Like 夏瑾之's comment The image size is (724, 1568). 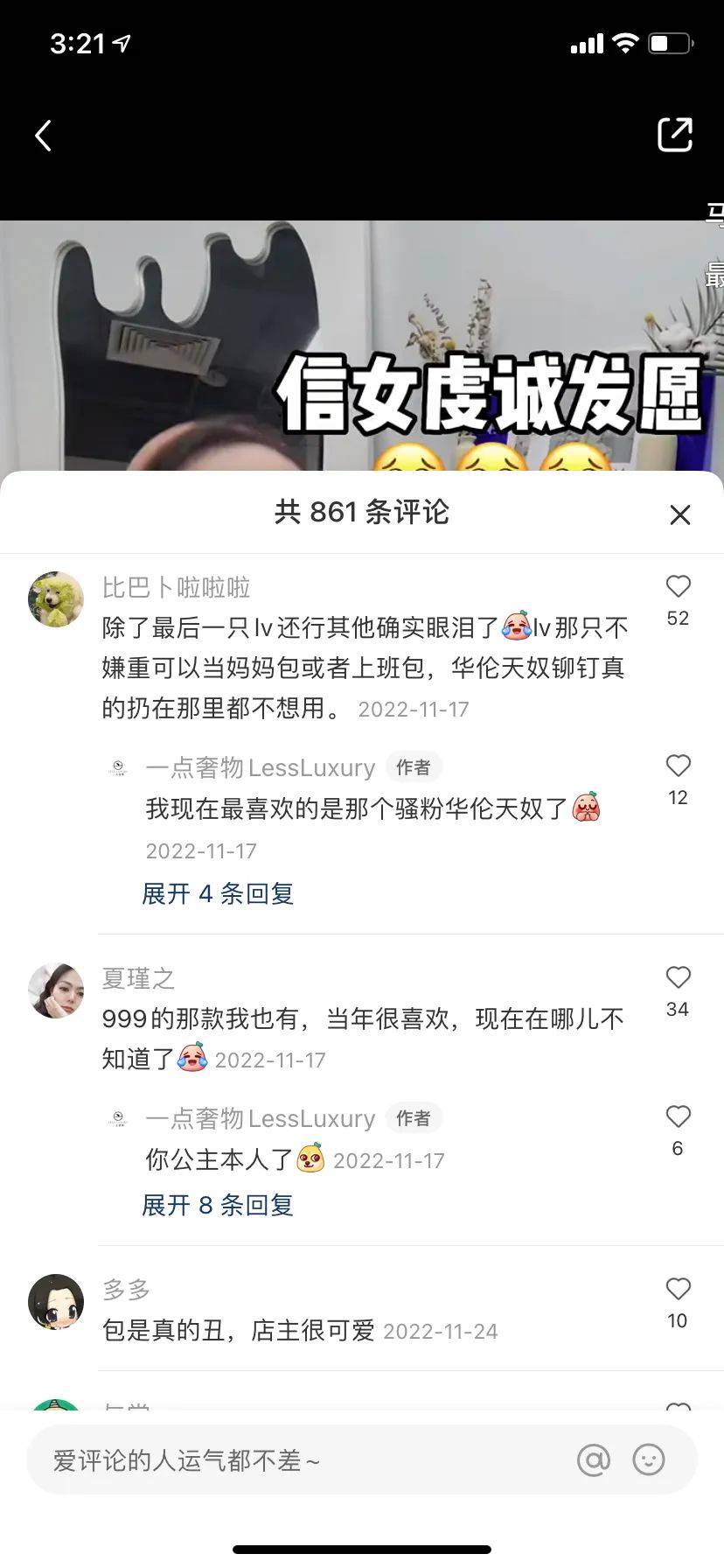tap(678, 977)
